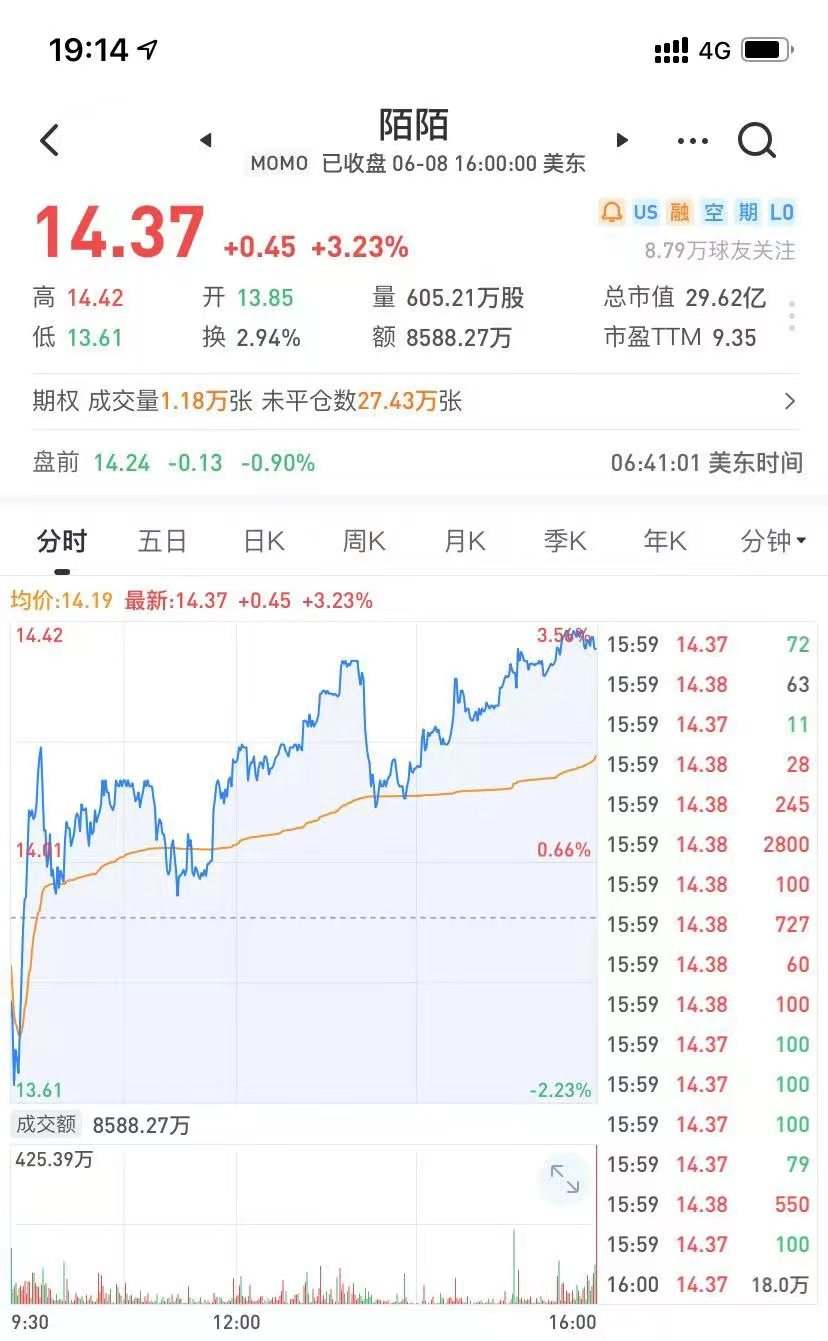Image resolution: width=828 pixels, height=1341 pixels.
Task: Show the 周K chart
Action: pos(364,542)
